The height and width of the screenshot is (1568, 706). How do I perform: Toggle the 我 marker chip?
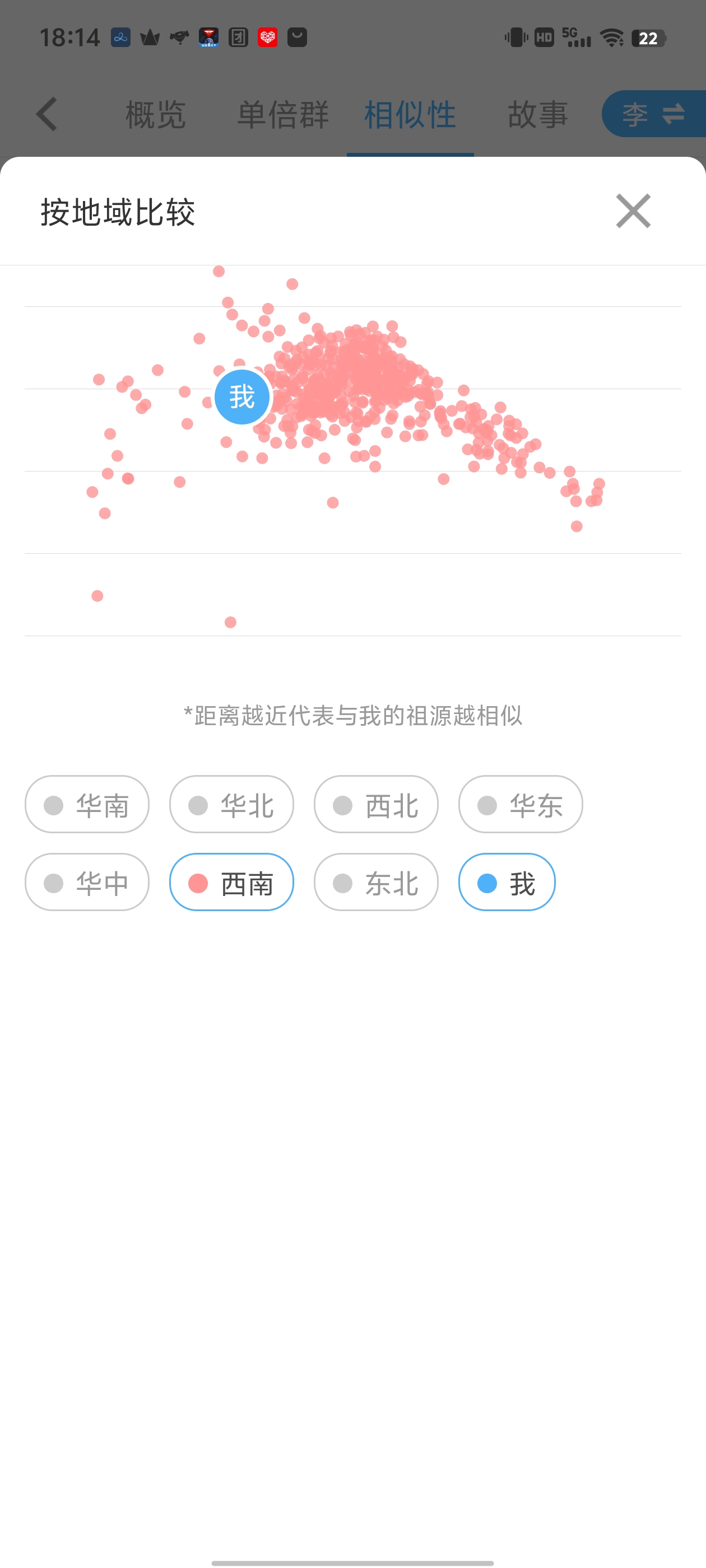(x=507, y=882)
